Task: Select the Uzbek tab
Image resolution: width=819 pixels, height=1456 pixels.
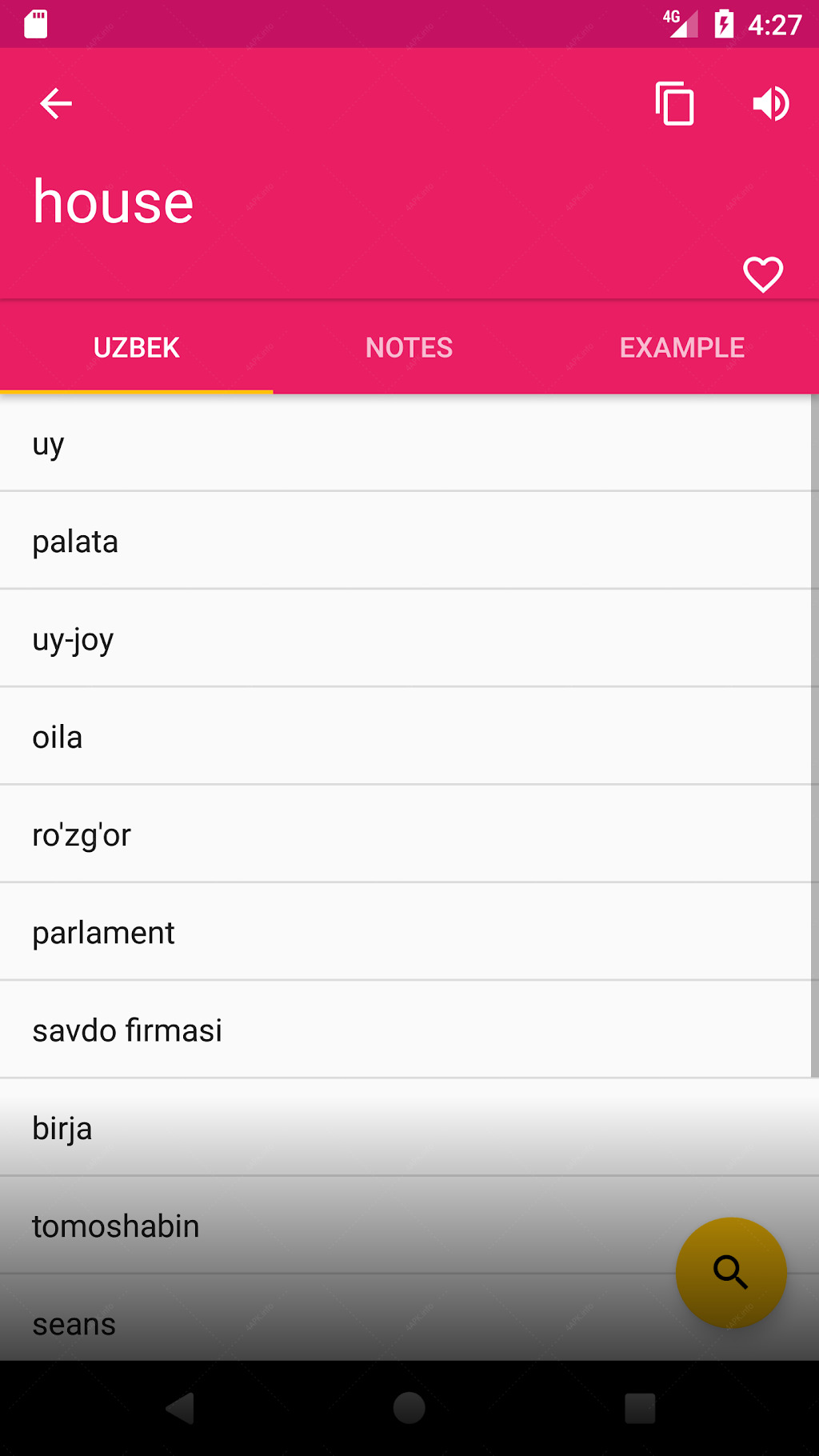Action: (137, 347)
